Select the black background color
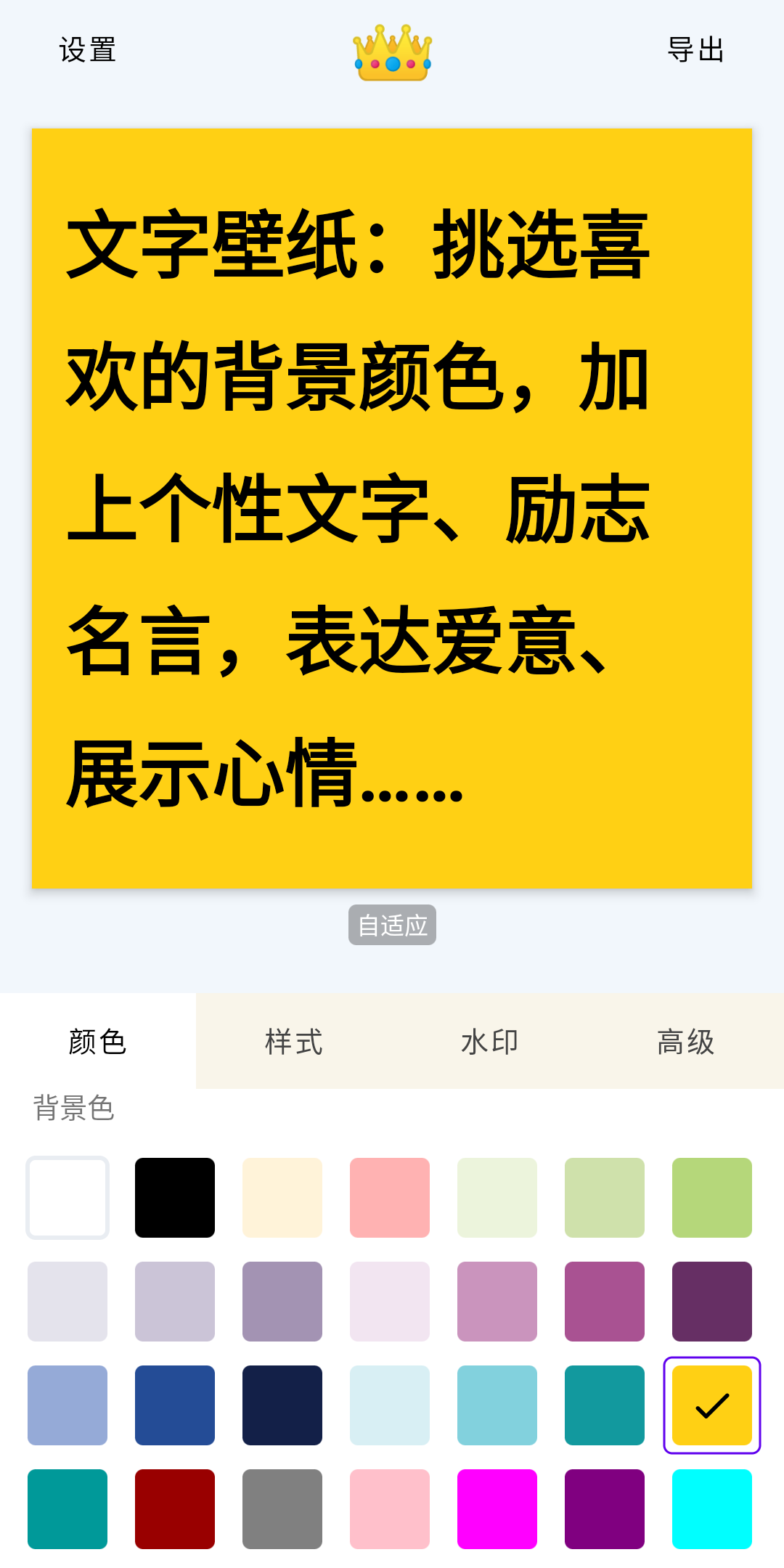This screenshot has height=1568, width=784. [x=175, y=1196]
